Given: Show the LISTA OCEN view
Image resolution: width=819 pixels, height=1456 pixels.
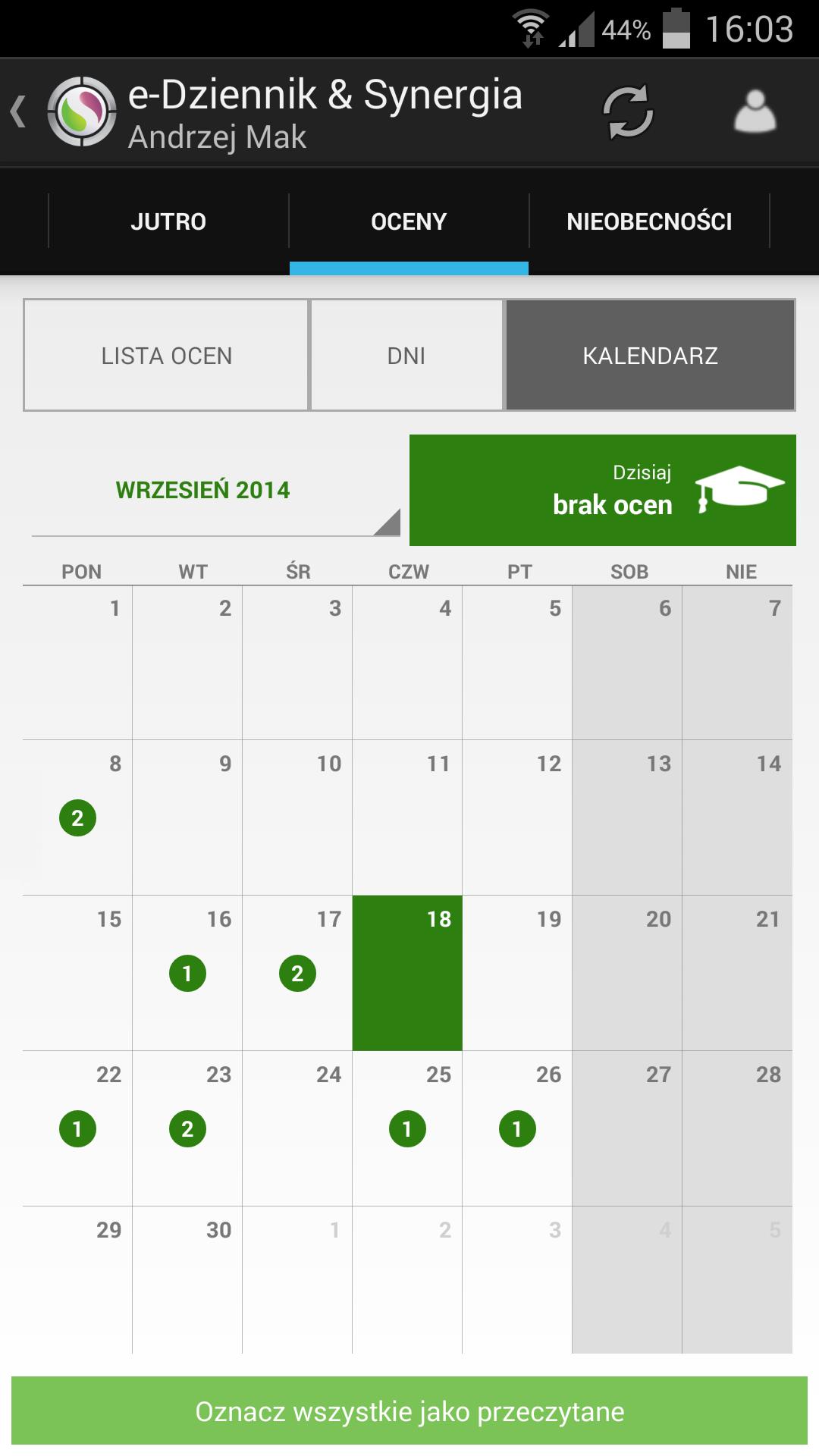Looking at the screenshot, I should pos(167,356).
